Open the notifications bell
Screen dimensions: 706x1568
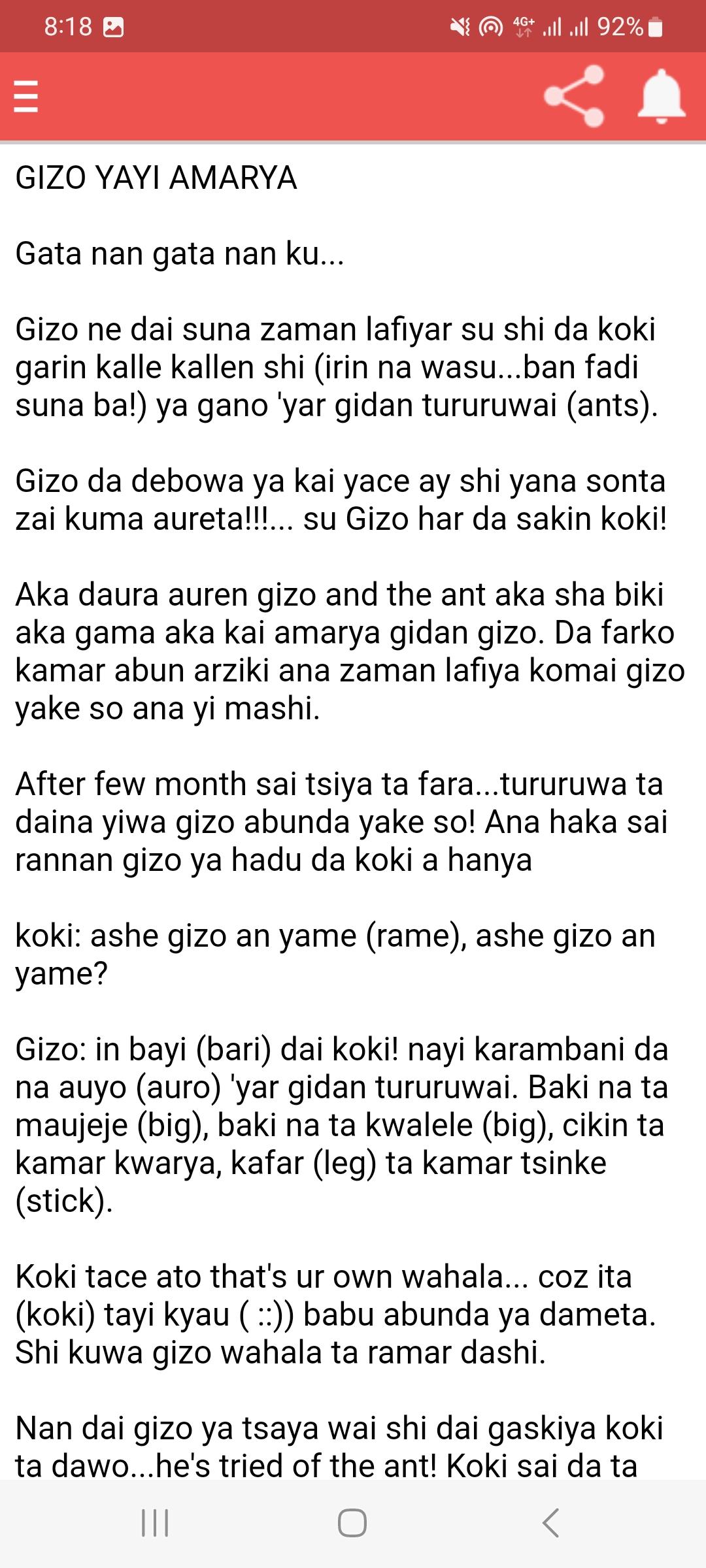(662, 96)
